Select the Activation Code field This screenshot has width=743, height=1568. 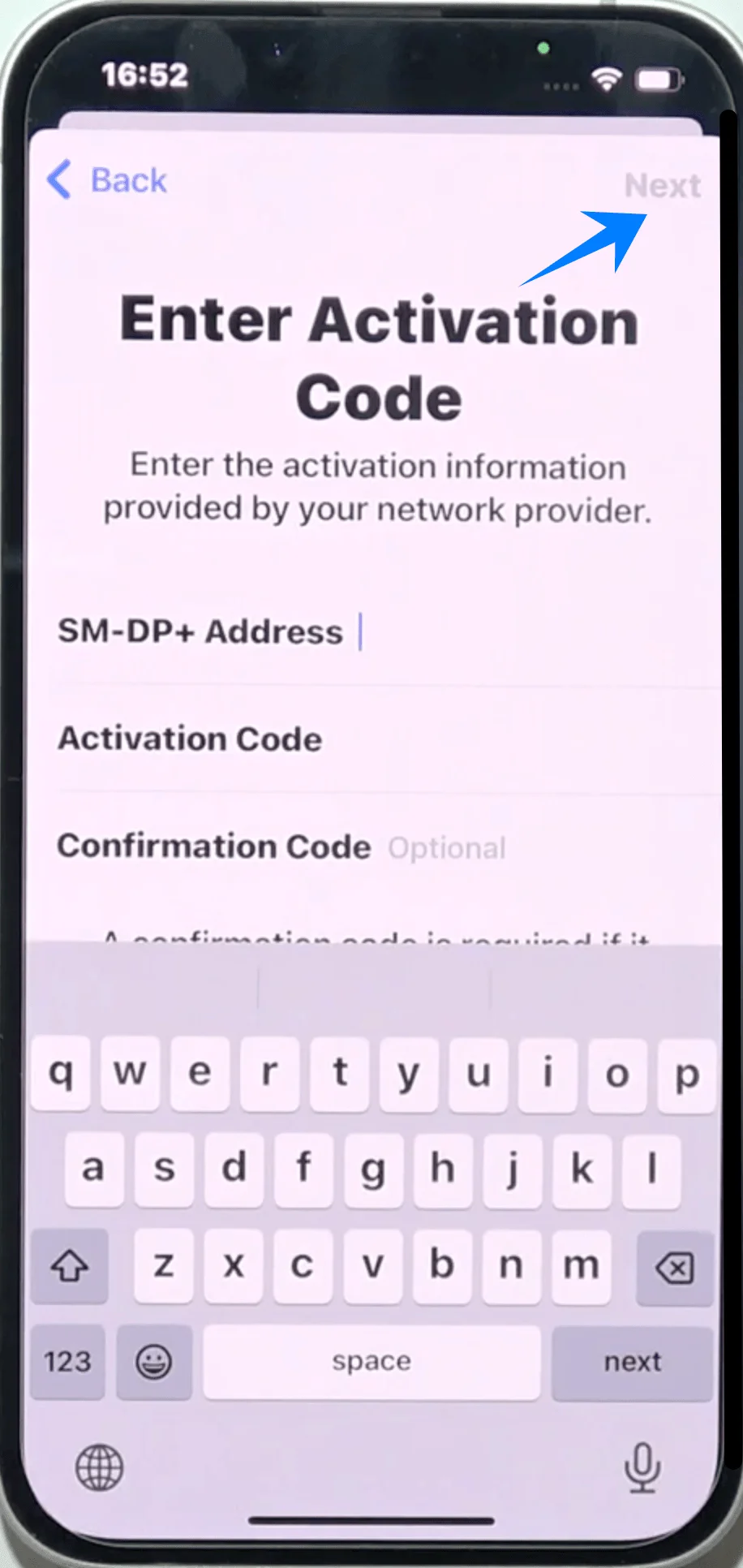487,739
